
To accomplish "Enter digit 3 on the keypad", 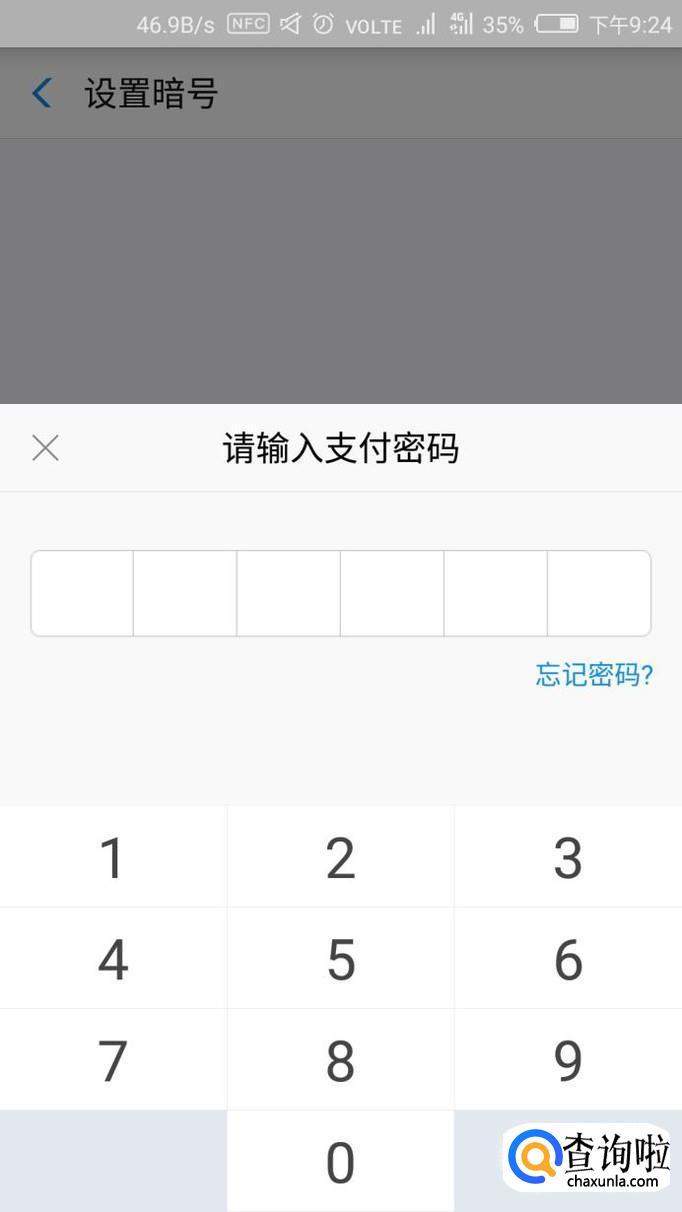I will [x=568, y=858].
